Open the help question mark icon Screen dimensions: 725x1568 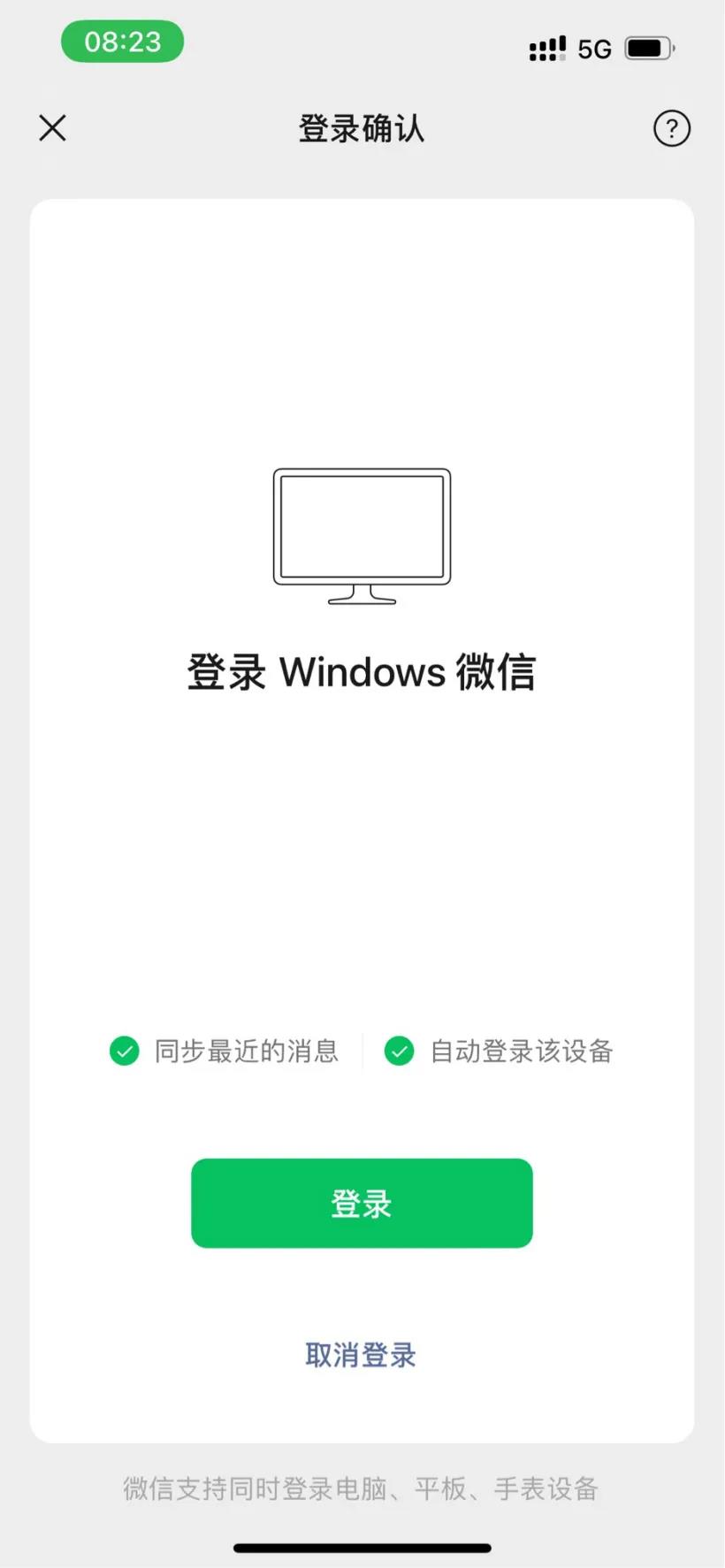(671, 129)
